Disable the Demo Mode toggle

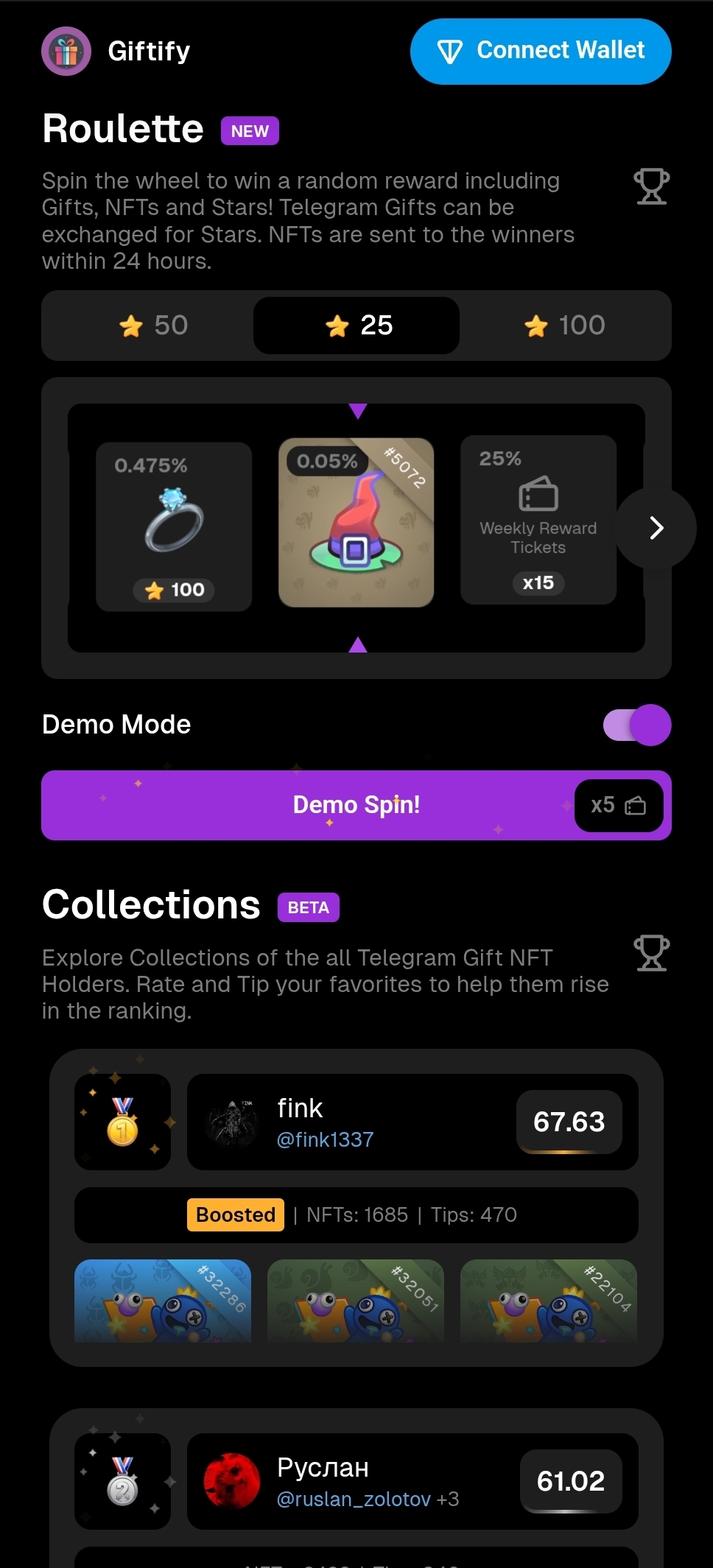[x=636, y=725]
